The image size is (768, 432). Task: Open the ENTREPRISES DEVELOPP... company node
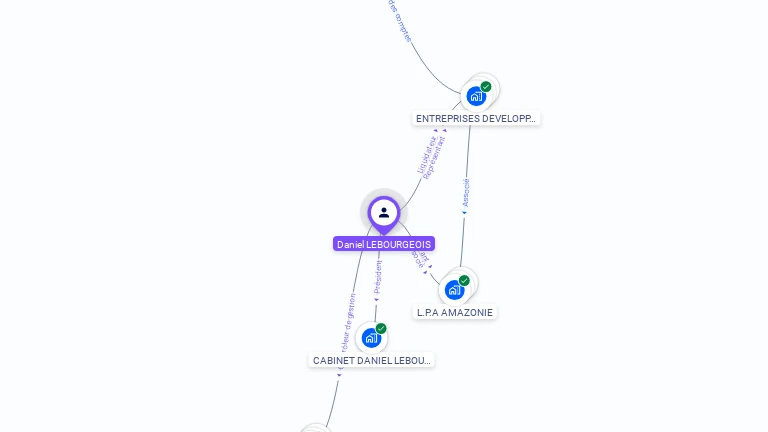477,96
